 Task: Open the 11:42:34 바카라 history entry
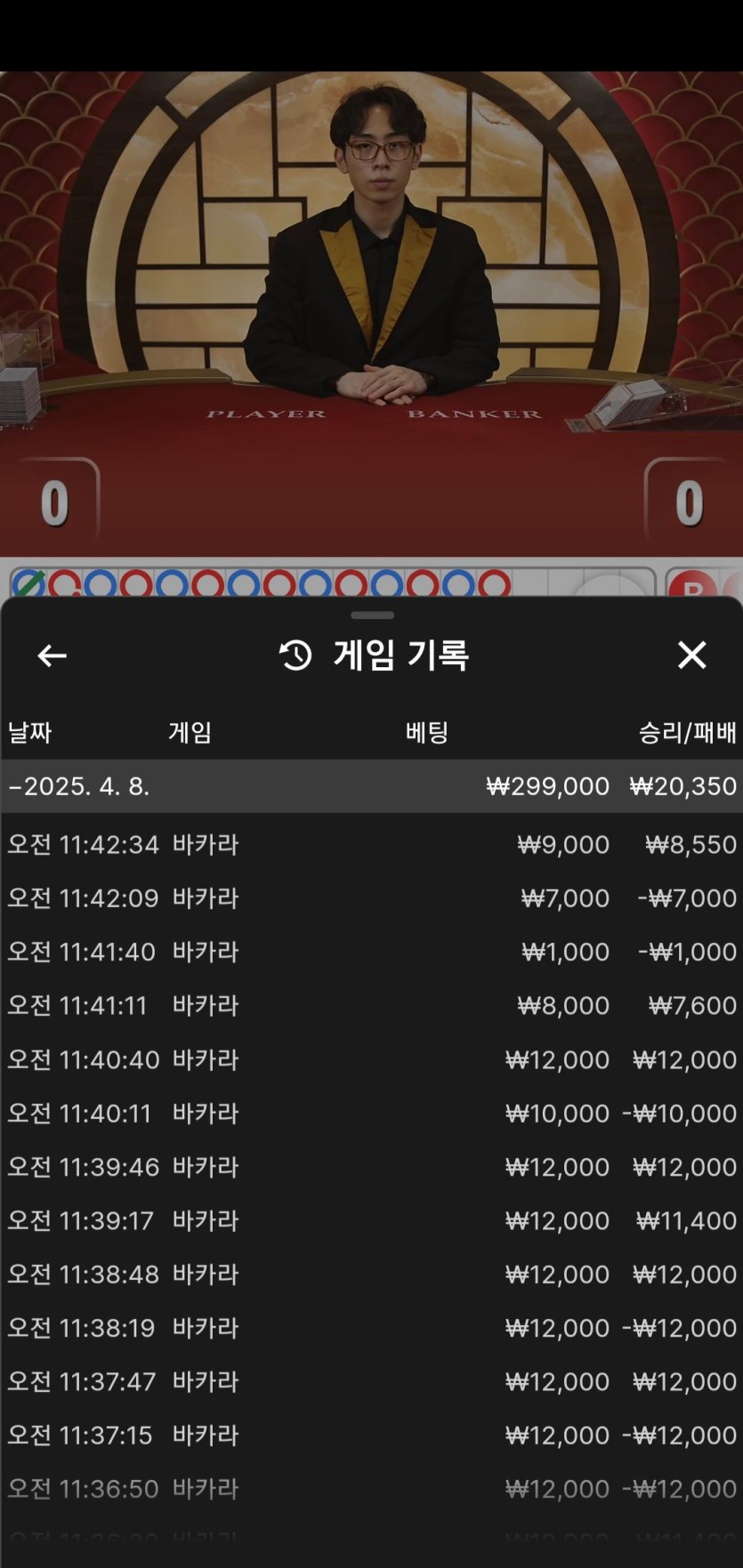371,844
